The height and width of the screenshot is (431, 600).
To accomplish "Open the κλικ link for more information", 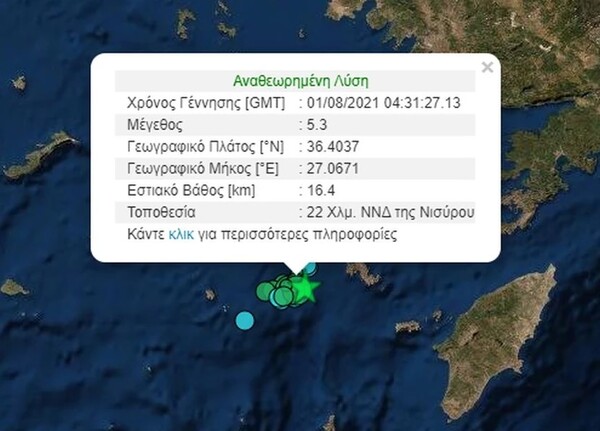I will pyautogui.click(x=181, y=235).
